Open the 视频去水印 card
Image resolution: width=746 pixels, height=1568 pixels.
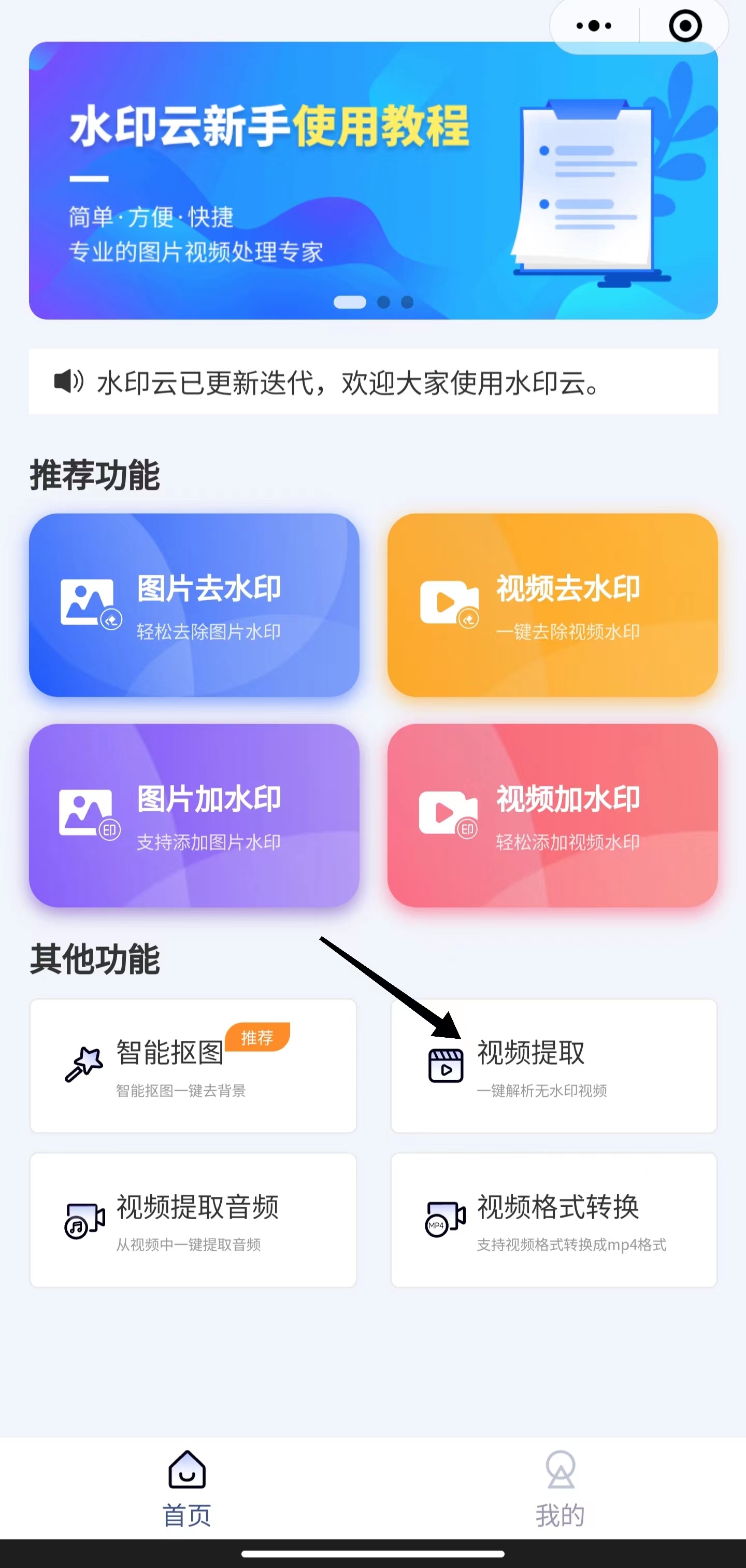(x=552, y=604)
